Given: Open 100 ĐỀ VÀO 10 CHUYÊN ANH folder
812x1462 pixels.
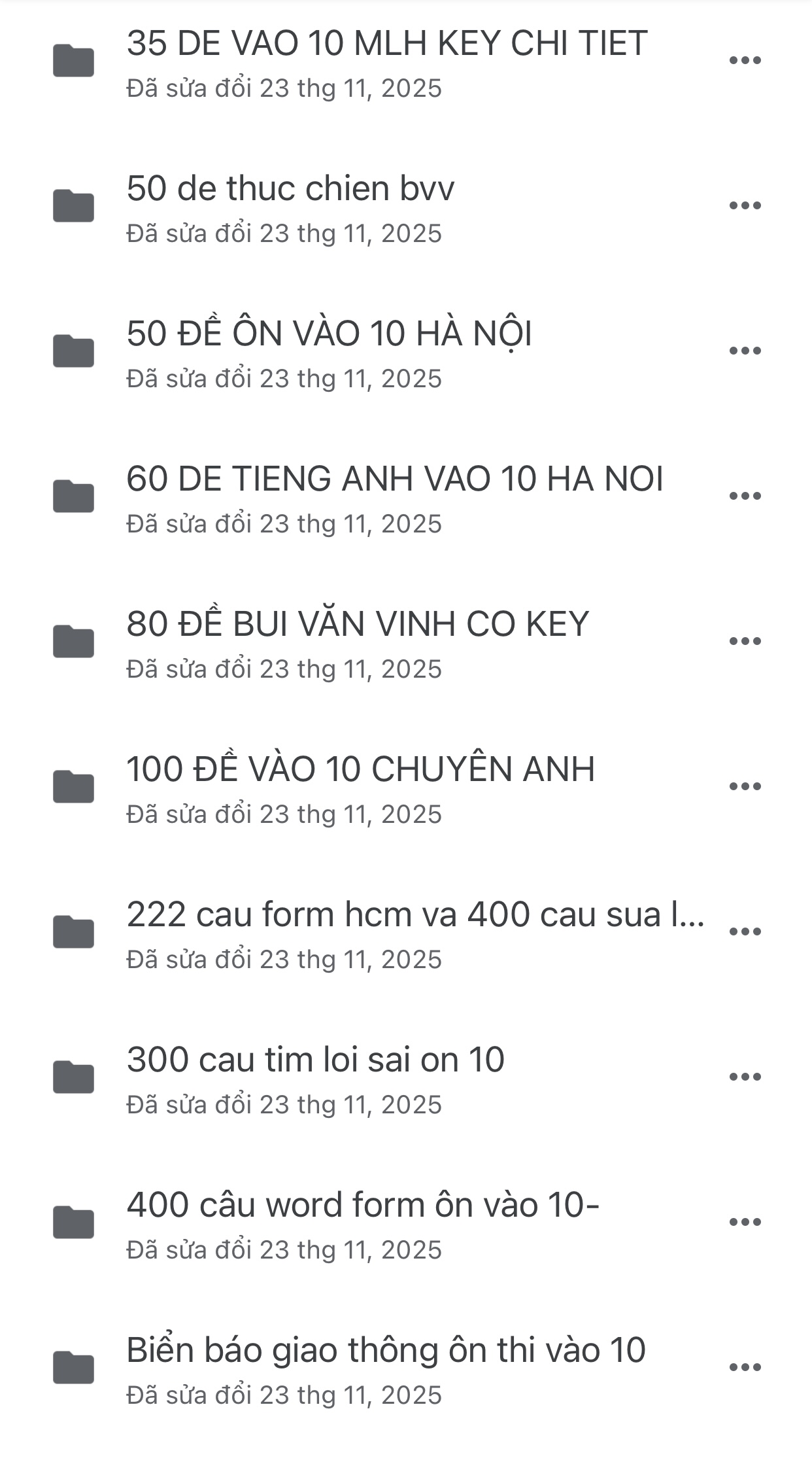Looking at the screenshot, I should (x=360, y=771).
